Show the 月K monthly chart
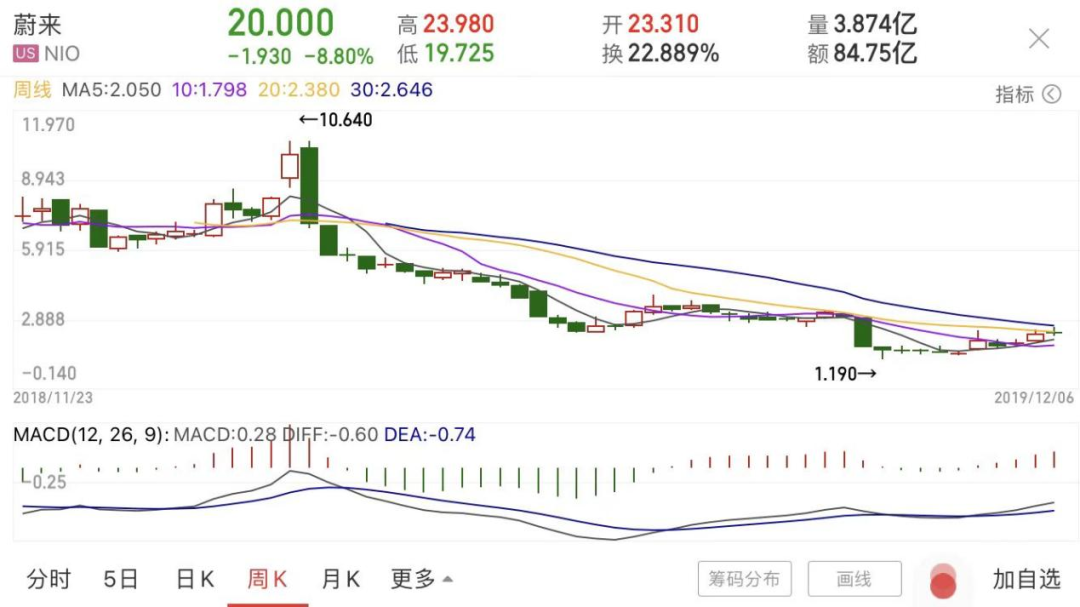 coord(340,579)
